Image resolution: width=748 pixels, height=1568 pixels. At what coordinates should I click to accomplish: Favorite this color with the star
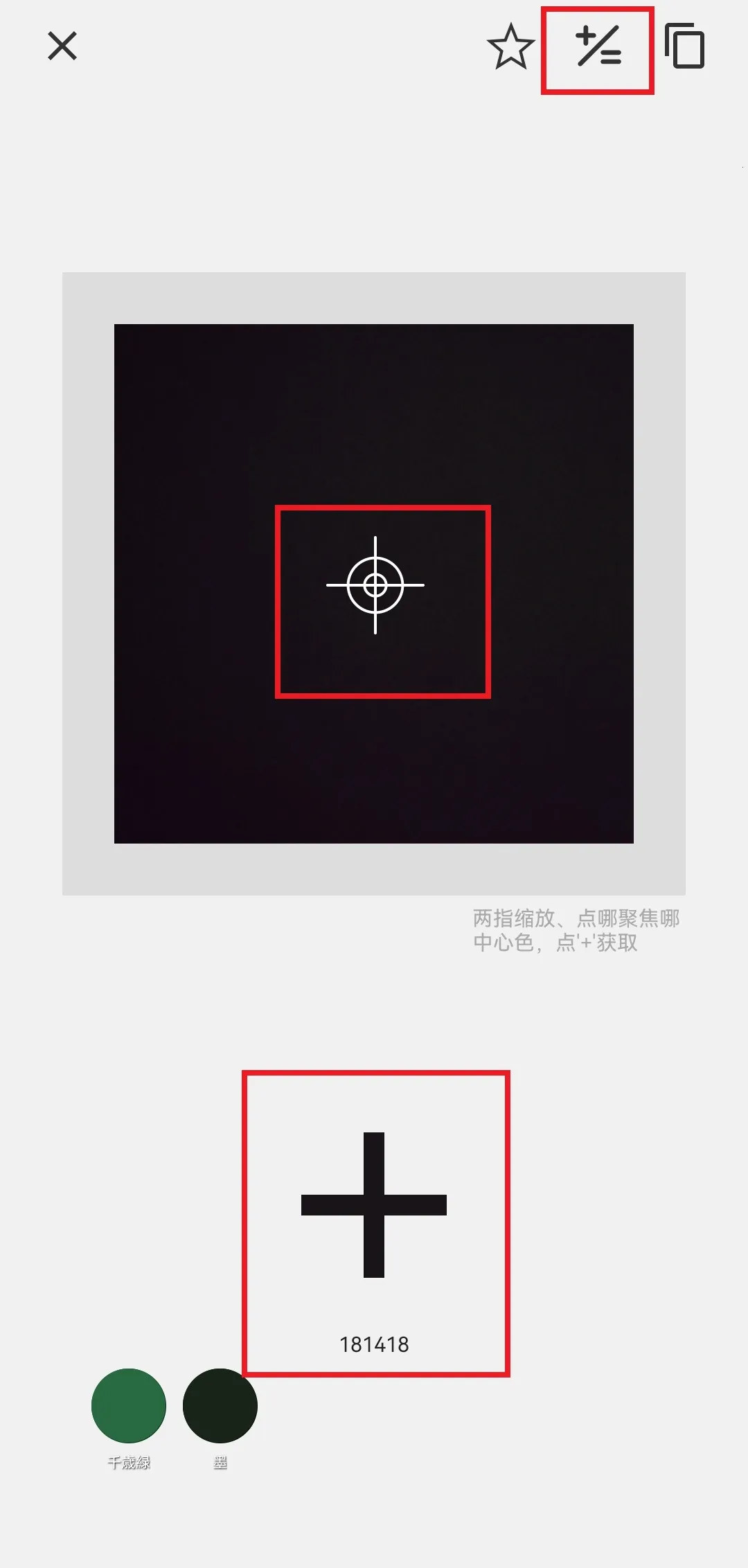pyautogui.click(x=510, y=47)
